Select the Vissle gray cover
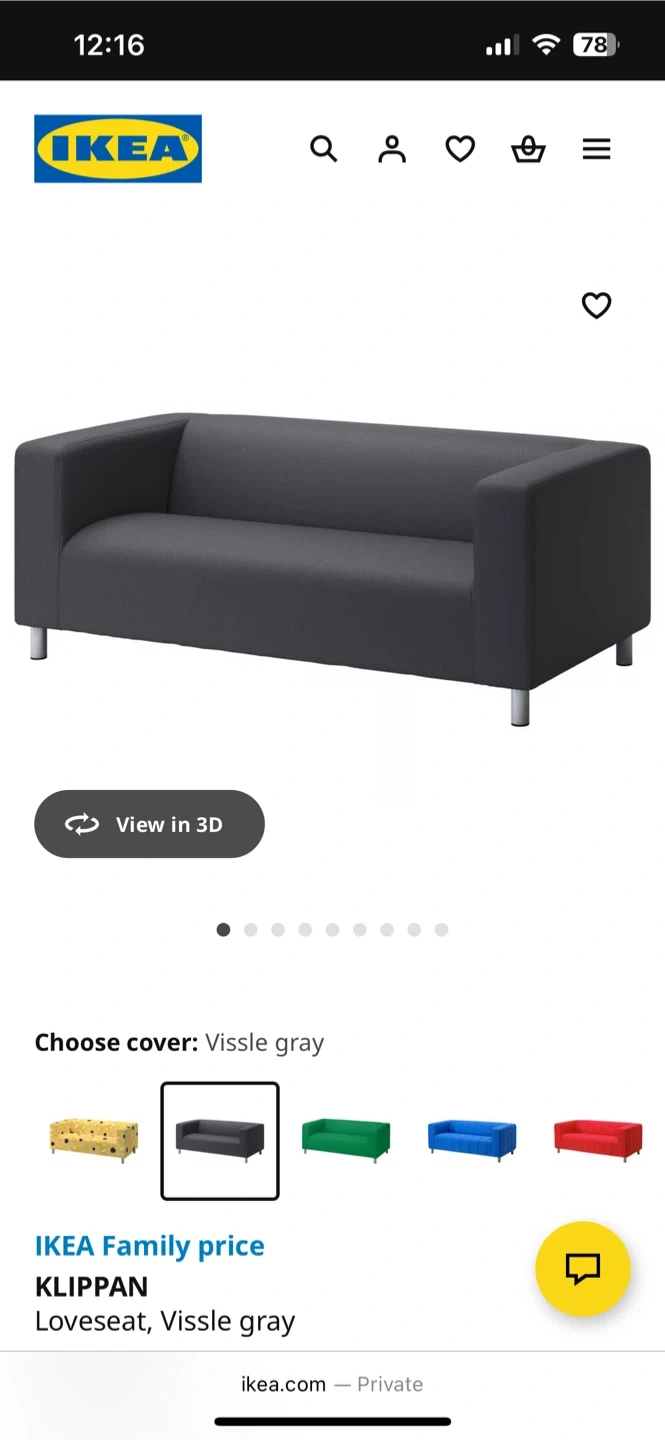This screenshot has width=665, height=1440. (x=220, y=1140)
